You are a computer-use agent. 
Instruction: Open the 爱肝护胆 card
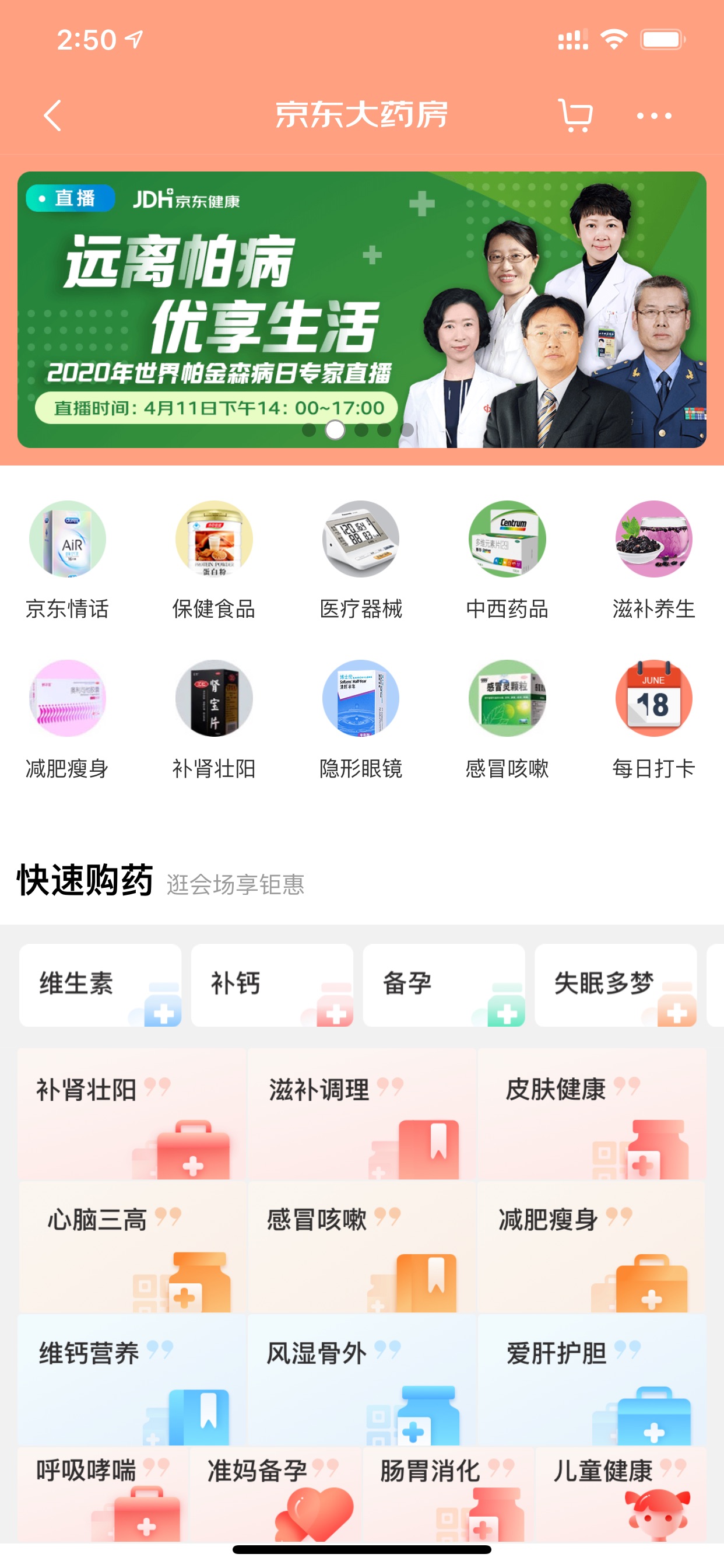[x=592, y=1378]
